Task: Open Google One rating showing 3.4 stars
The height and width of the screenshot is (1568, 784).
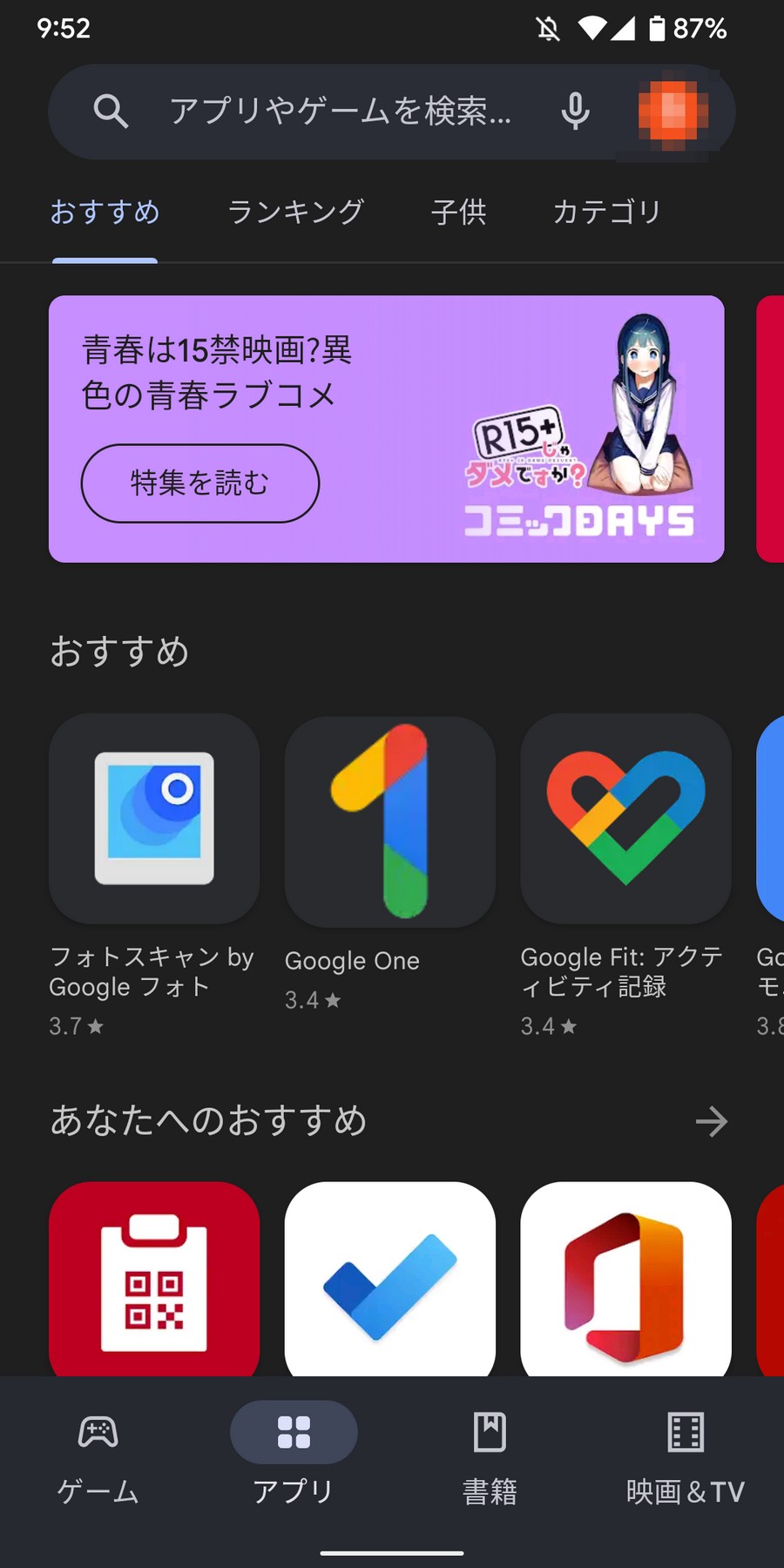Action: 310,999
